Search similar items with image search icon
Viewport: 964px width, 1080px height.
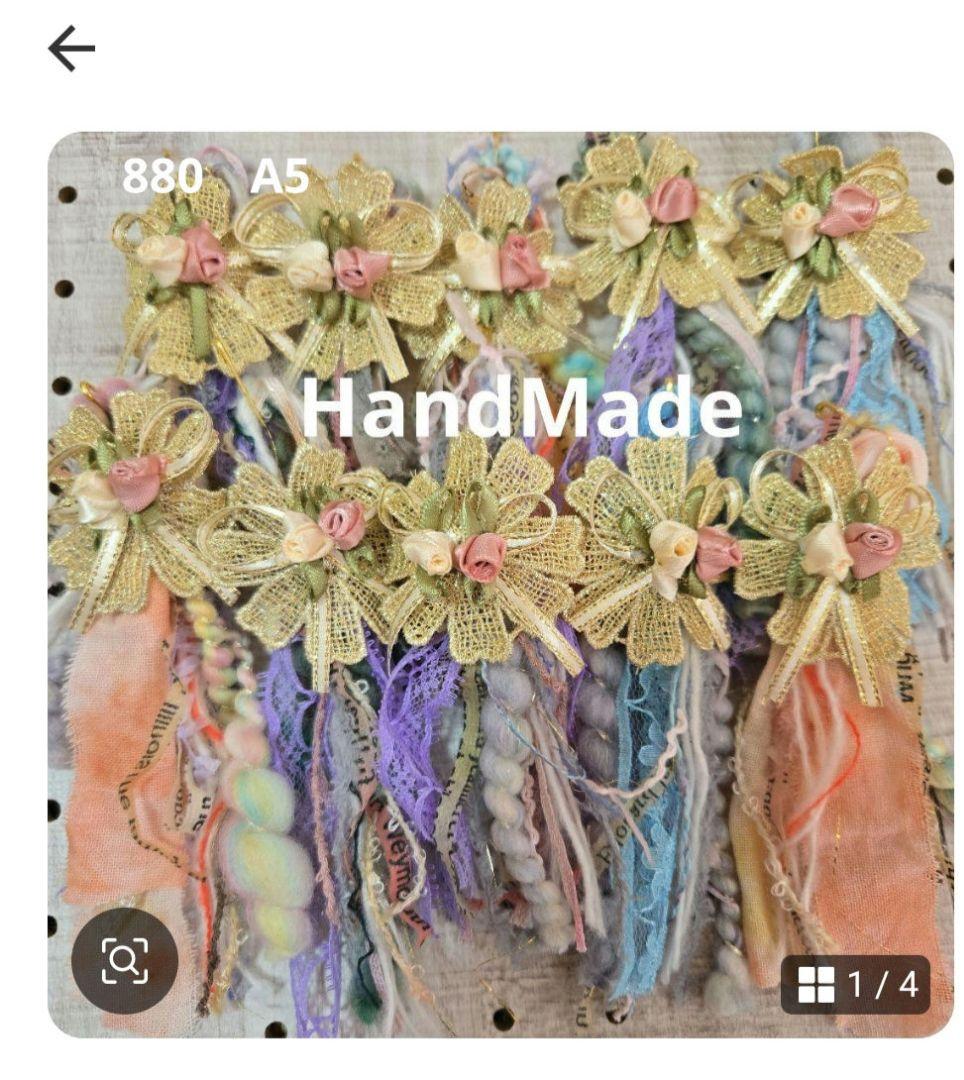pos(125,960)
